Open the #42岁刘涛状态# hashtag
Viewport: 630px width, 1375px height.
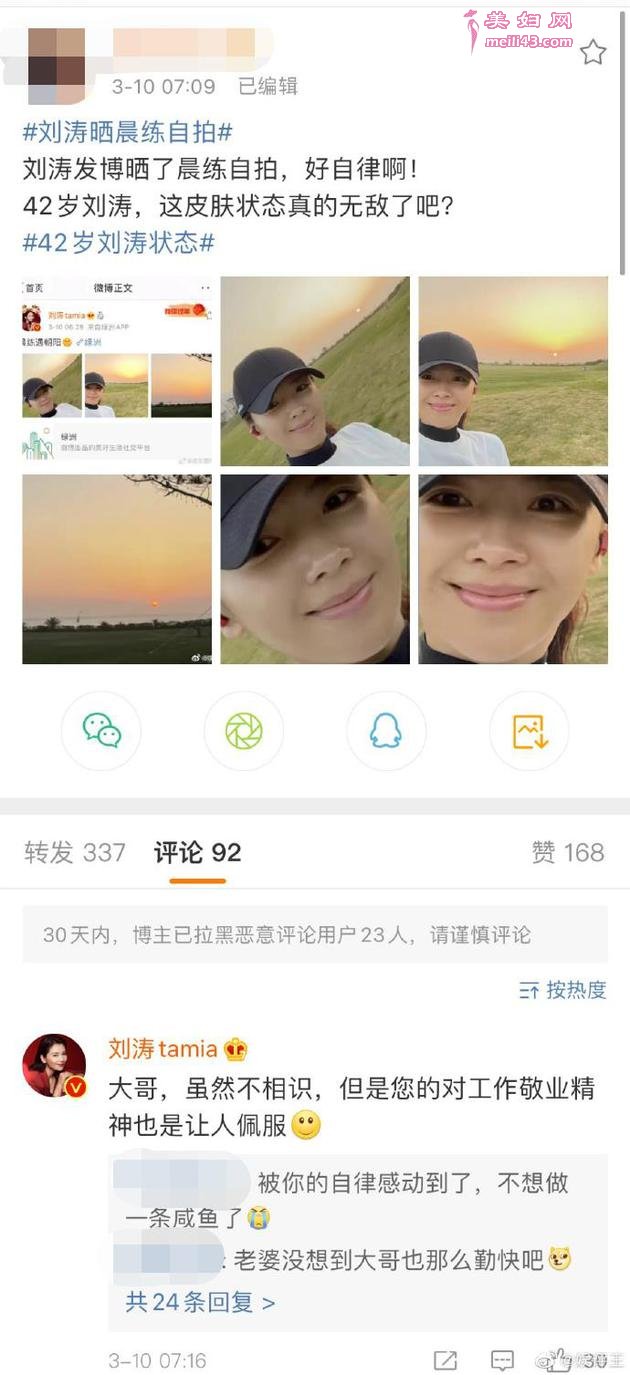tap(118, 243)
